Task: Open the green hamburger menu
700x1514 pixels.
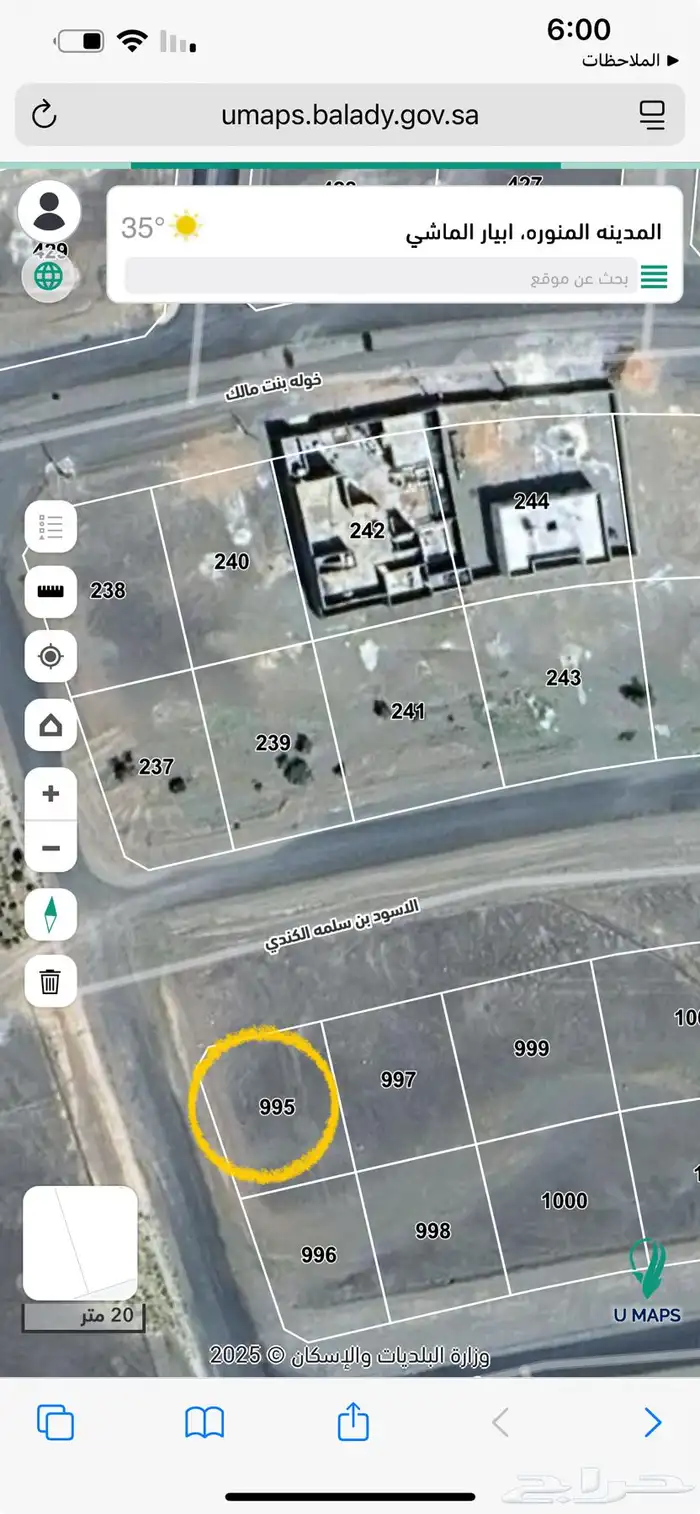Action: tap(654, 277)
